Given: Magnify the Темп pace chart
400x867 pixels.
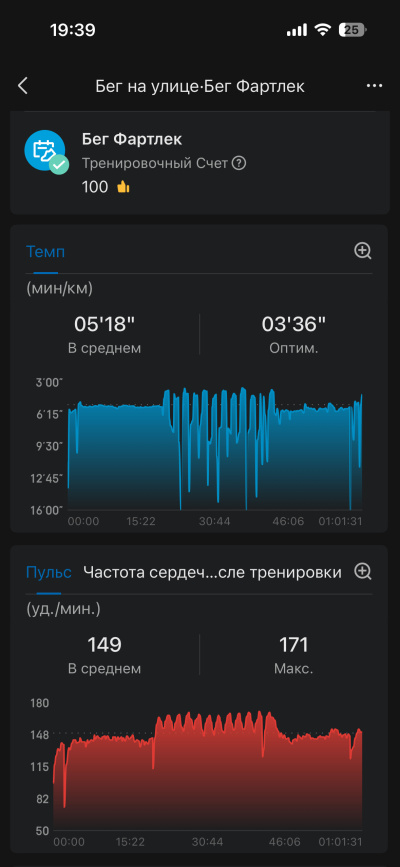Looking at the screenshot, I should tap(363, 251).
